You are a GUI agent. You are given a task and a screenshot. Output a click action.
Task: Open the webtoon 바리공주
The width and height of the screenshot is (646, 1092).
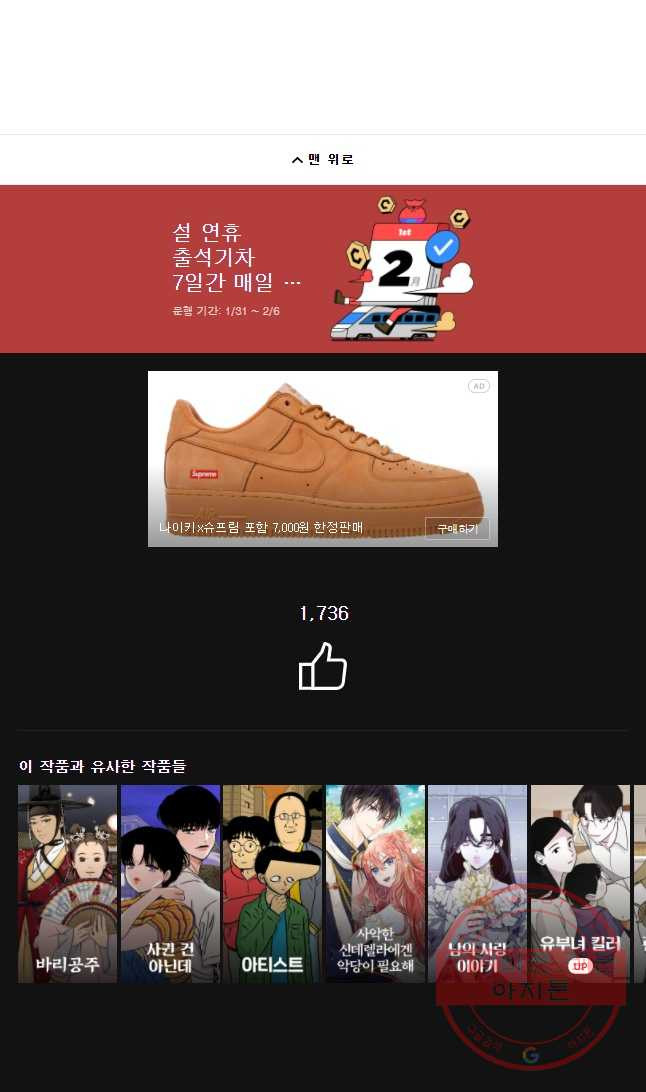67,883
